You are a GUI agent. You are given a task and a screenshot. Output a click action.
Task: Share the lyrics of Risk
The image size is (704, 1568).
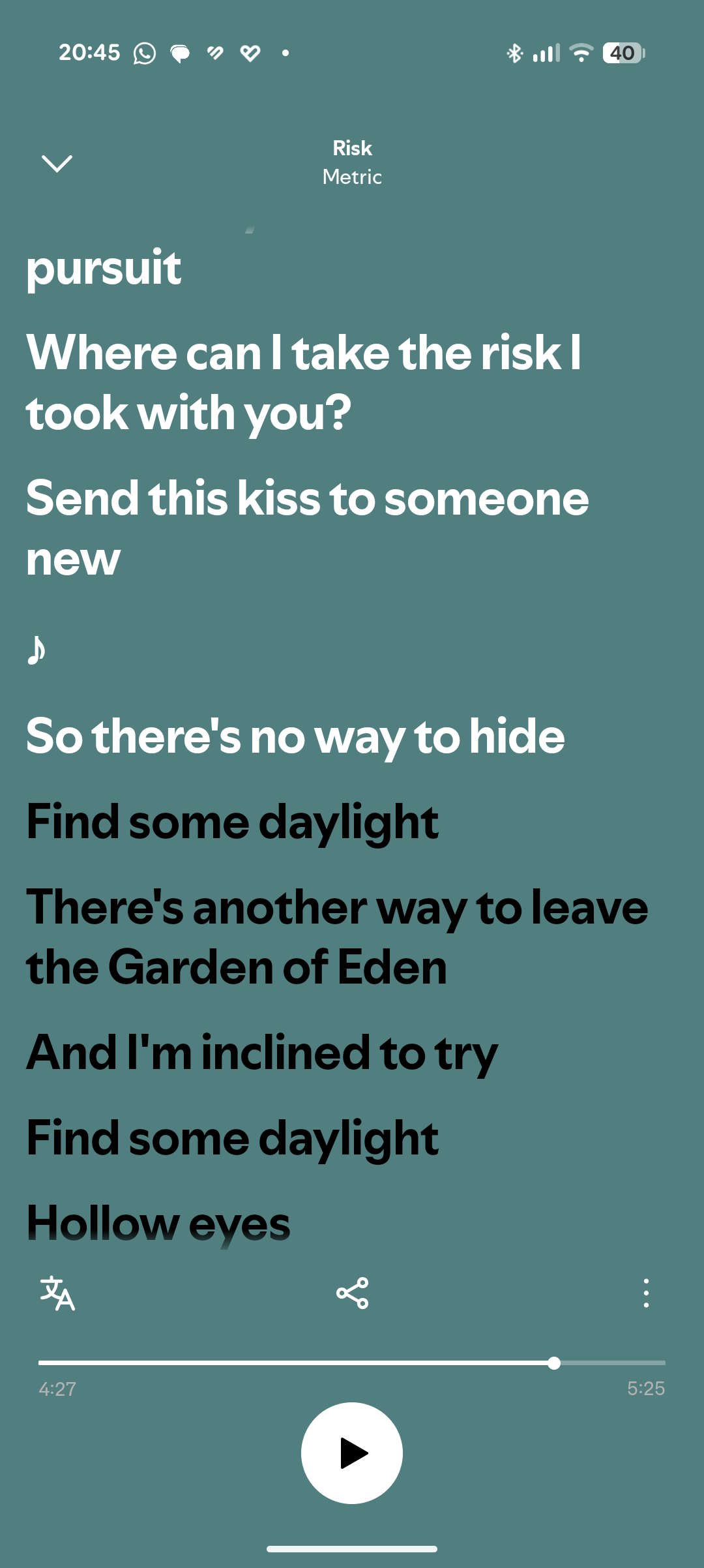pyautogui.click(x=352, y=1293)
